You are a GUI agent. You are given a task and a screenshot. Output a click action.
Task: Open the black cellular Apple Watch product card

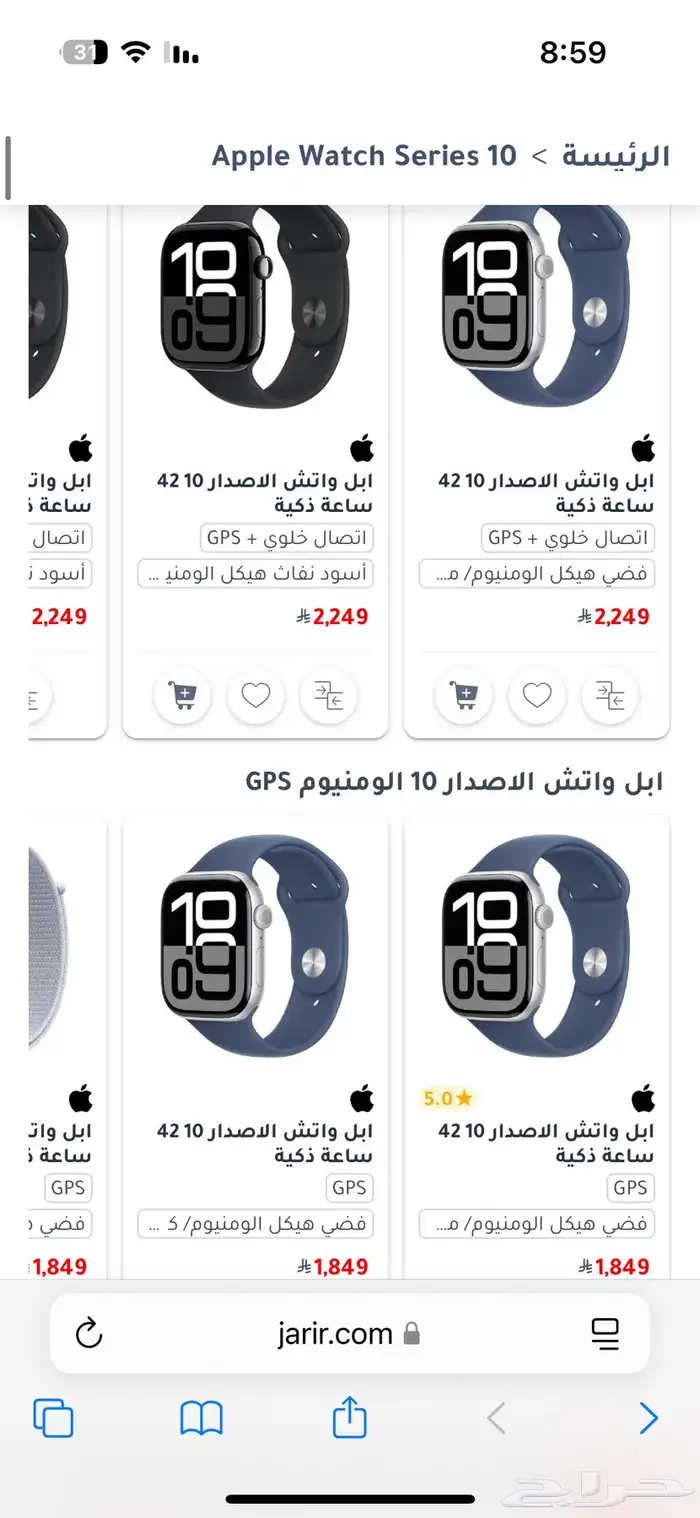[x=255, y=300]
